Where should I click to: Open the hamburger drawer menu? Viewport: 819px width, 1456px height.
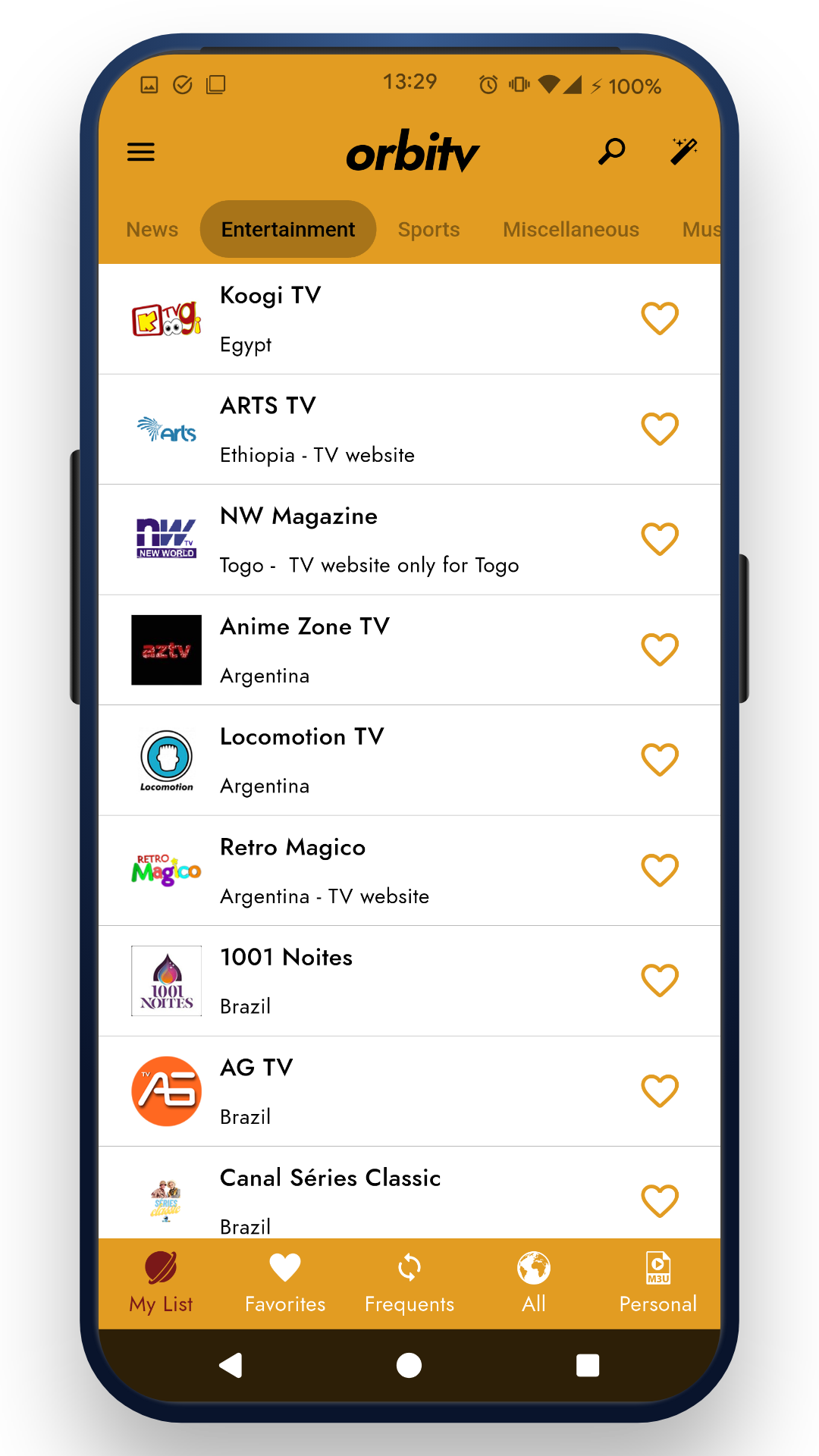coord(141,152)
